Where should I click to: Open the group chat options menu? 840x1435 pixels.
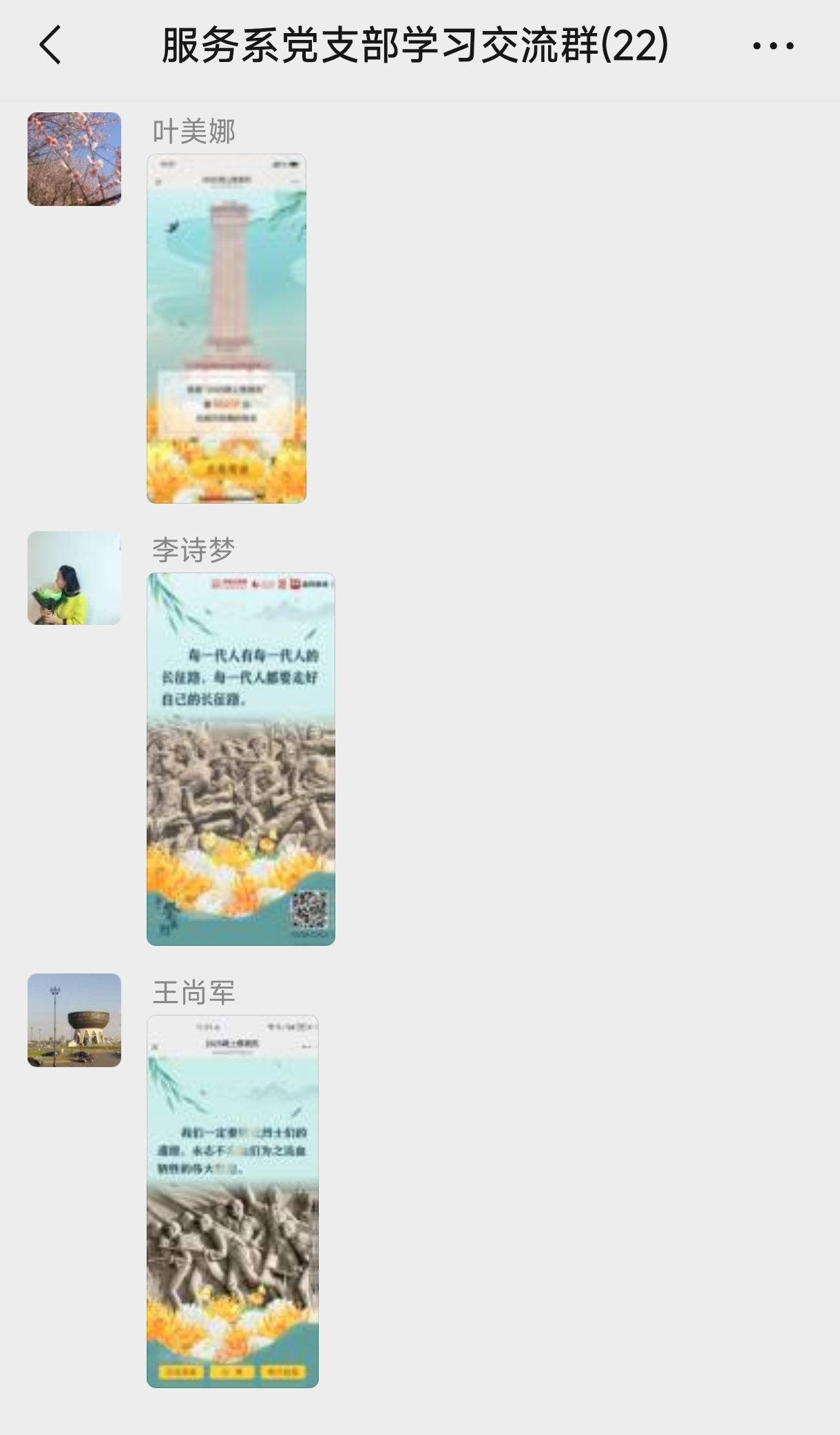773,46
